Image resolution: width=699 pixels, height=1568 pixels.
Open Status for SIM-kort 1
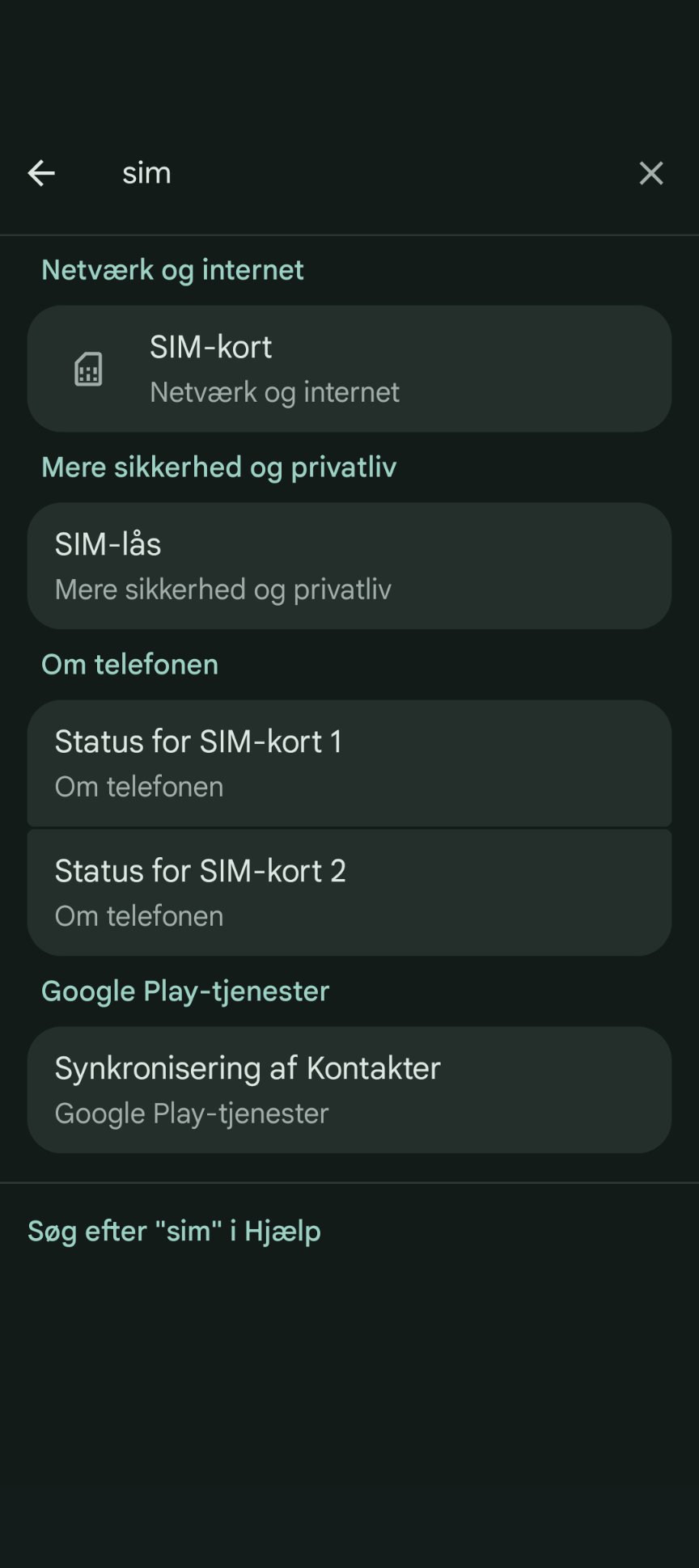pos(349,763)
